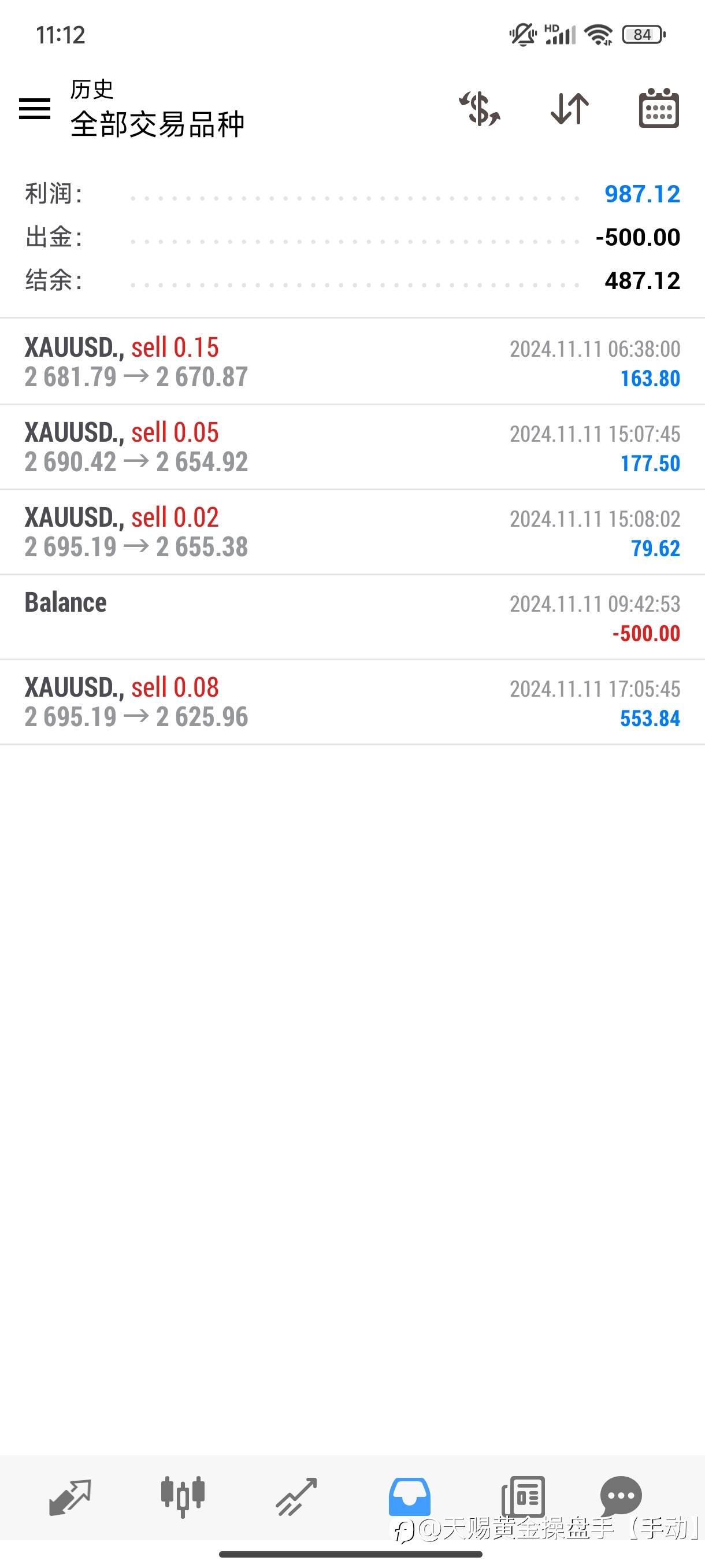Expand the XAUUSD sell 0.02 trade
705x1568 pixels.
coord(352,532)
